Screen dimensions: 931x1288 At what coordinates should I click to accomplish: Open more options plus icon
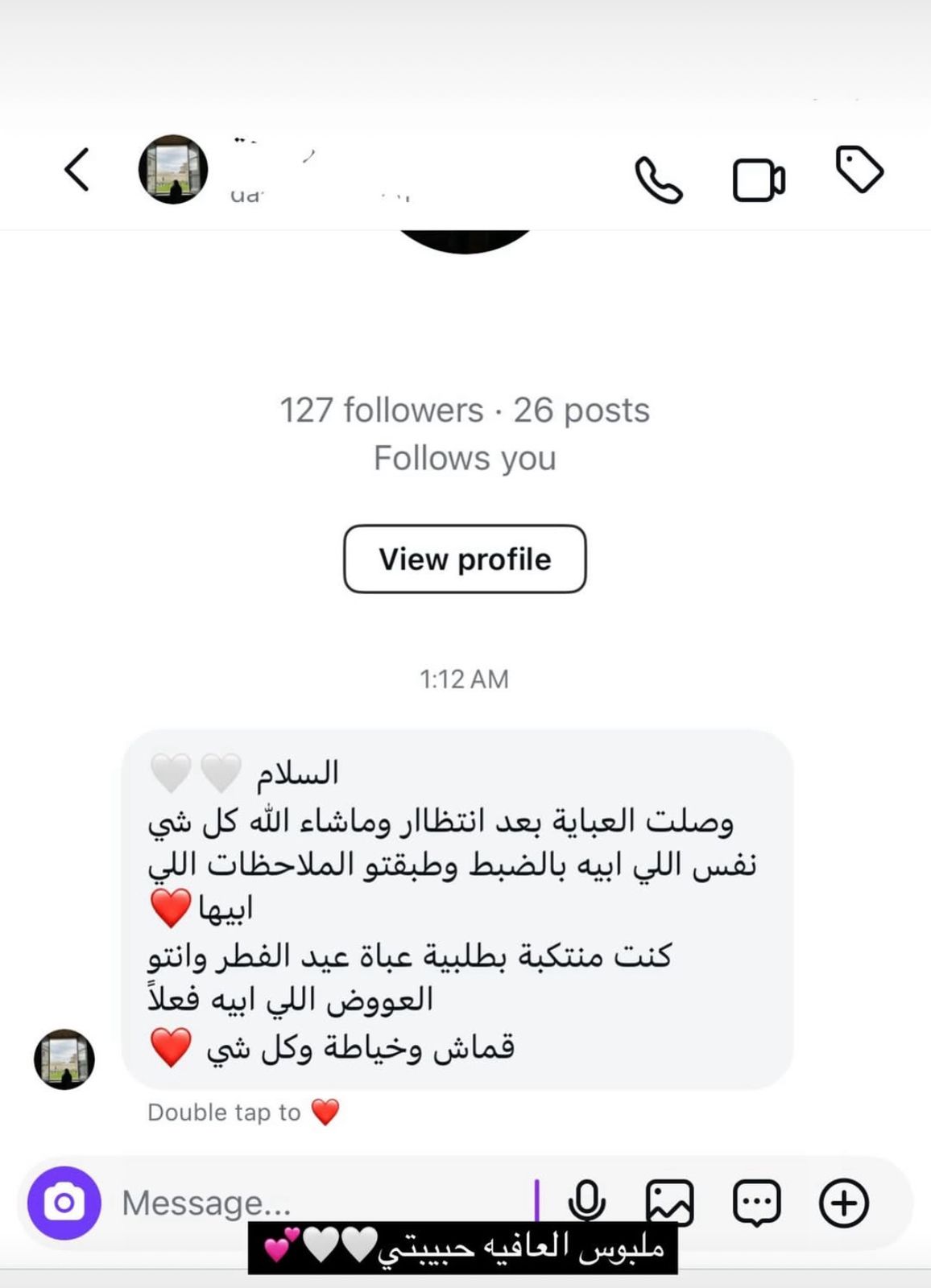click(843, 1203)
